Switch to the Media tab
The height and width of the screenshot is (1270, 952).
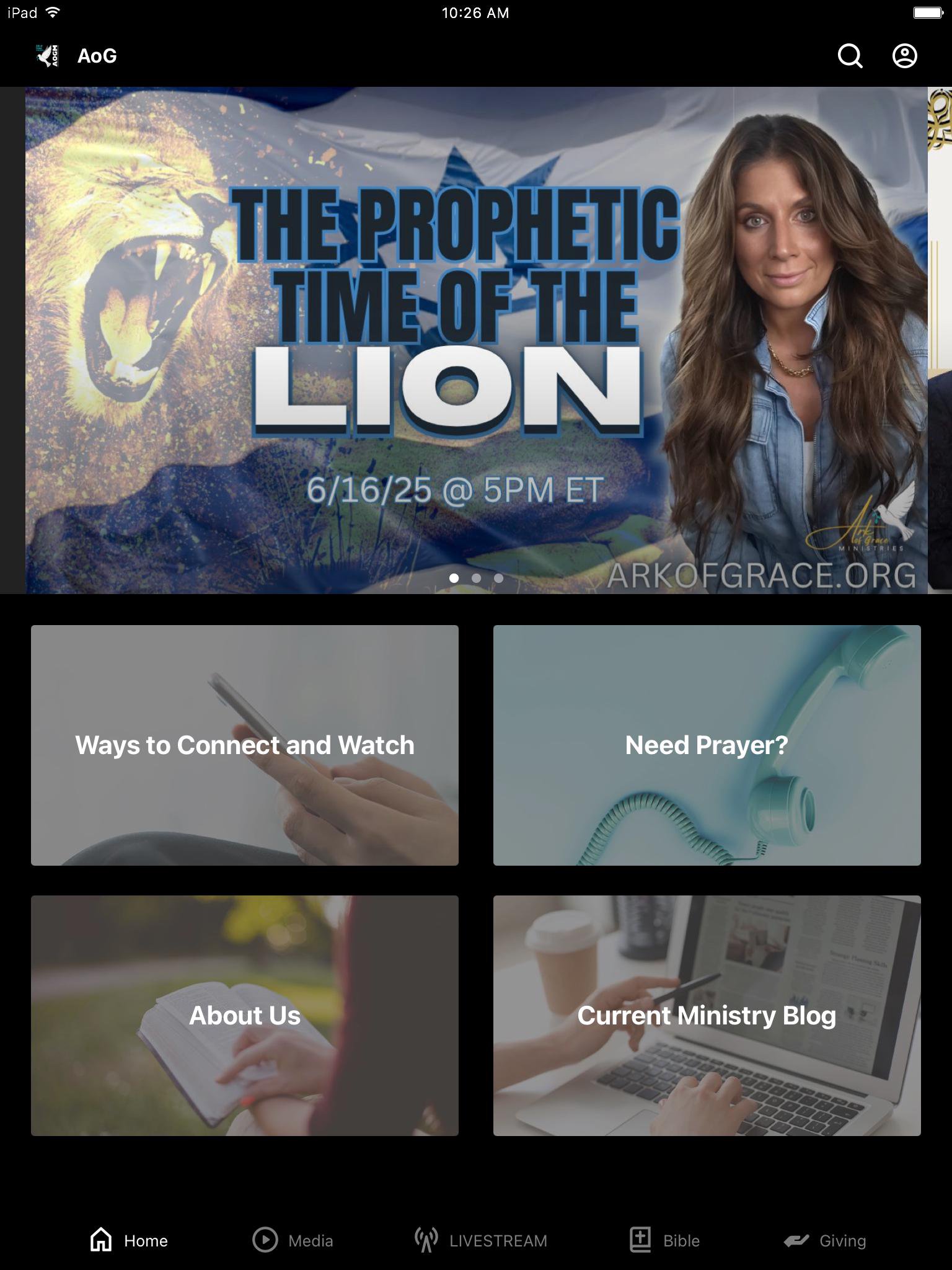click(x=293, y=1240)
